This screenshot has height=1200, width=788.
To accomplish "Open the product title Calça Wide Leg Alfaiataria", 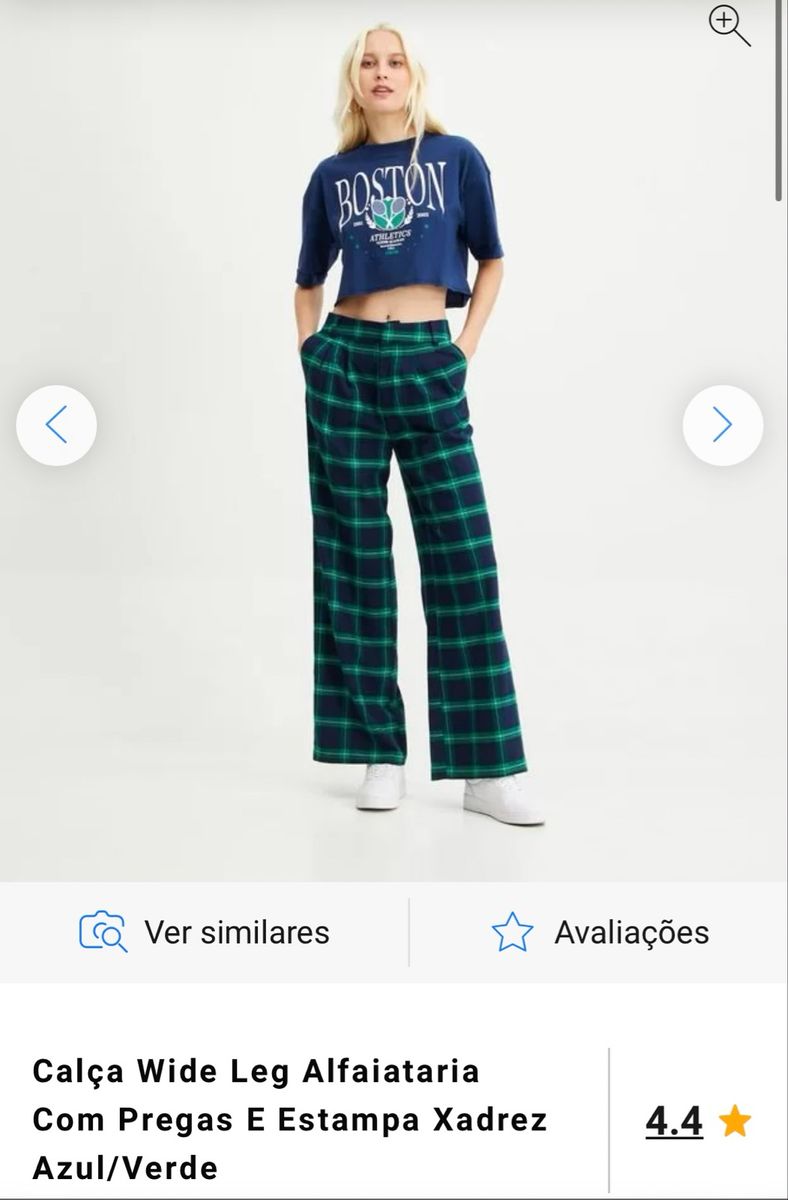I will click(255, 1071).
